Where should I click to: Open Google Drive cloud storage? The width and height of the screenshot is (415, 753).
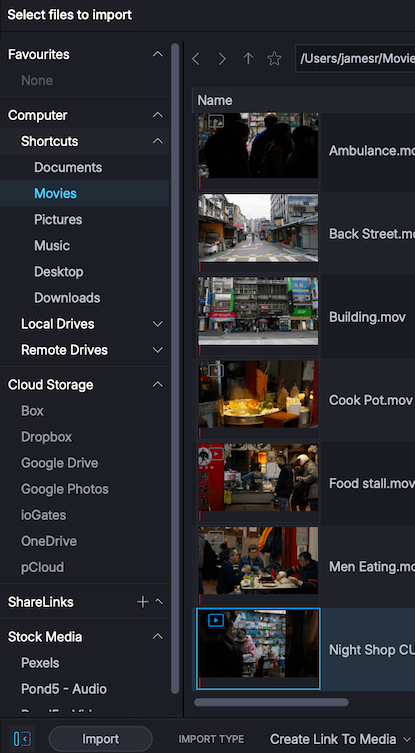tap(60, 463)
